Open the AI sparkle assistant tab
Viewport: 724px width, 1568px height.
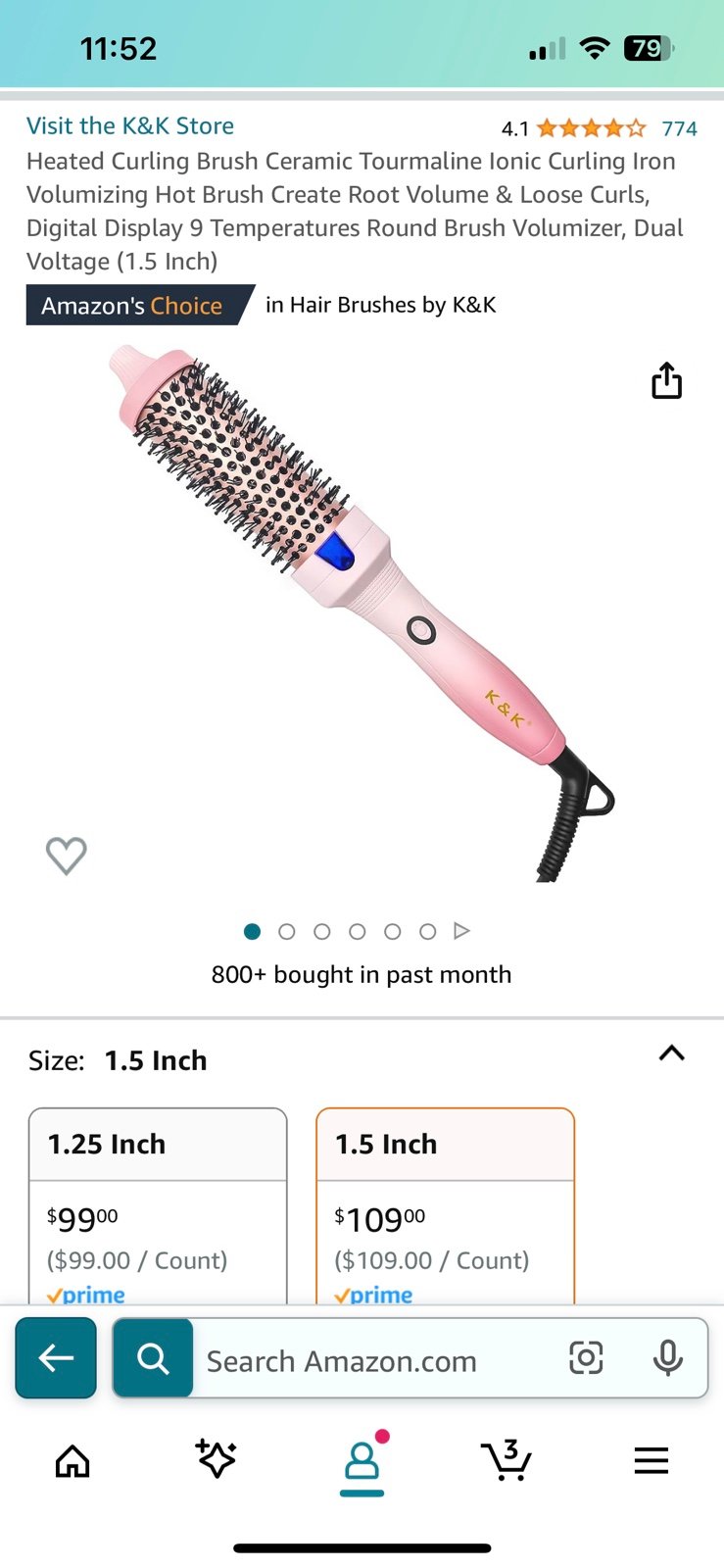point(216,1459)
